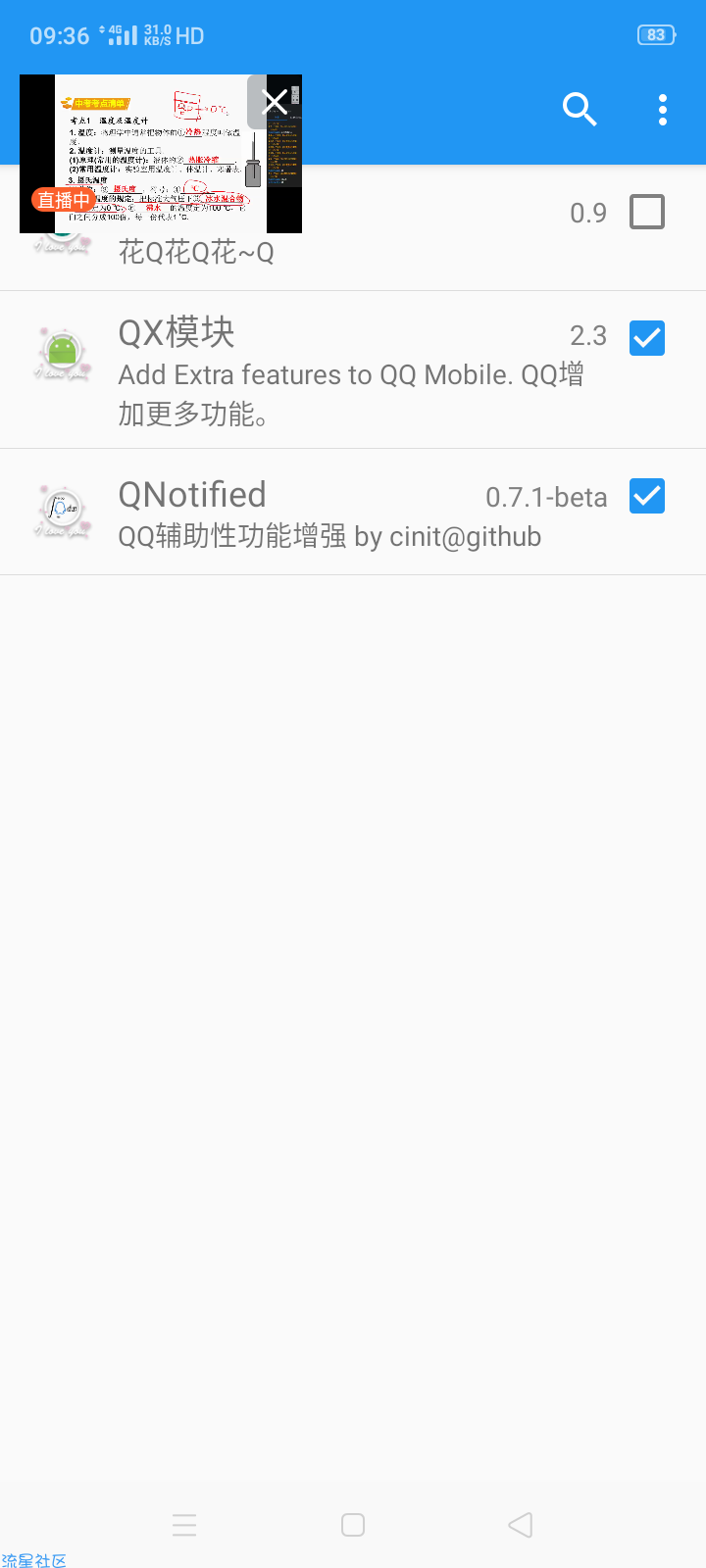This screenshot has width=706, height=1568.
Task: Open the three-dot overflow menu
Action: click(663, 110)
